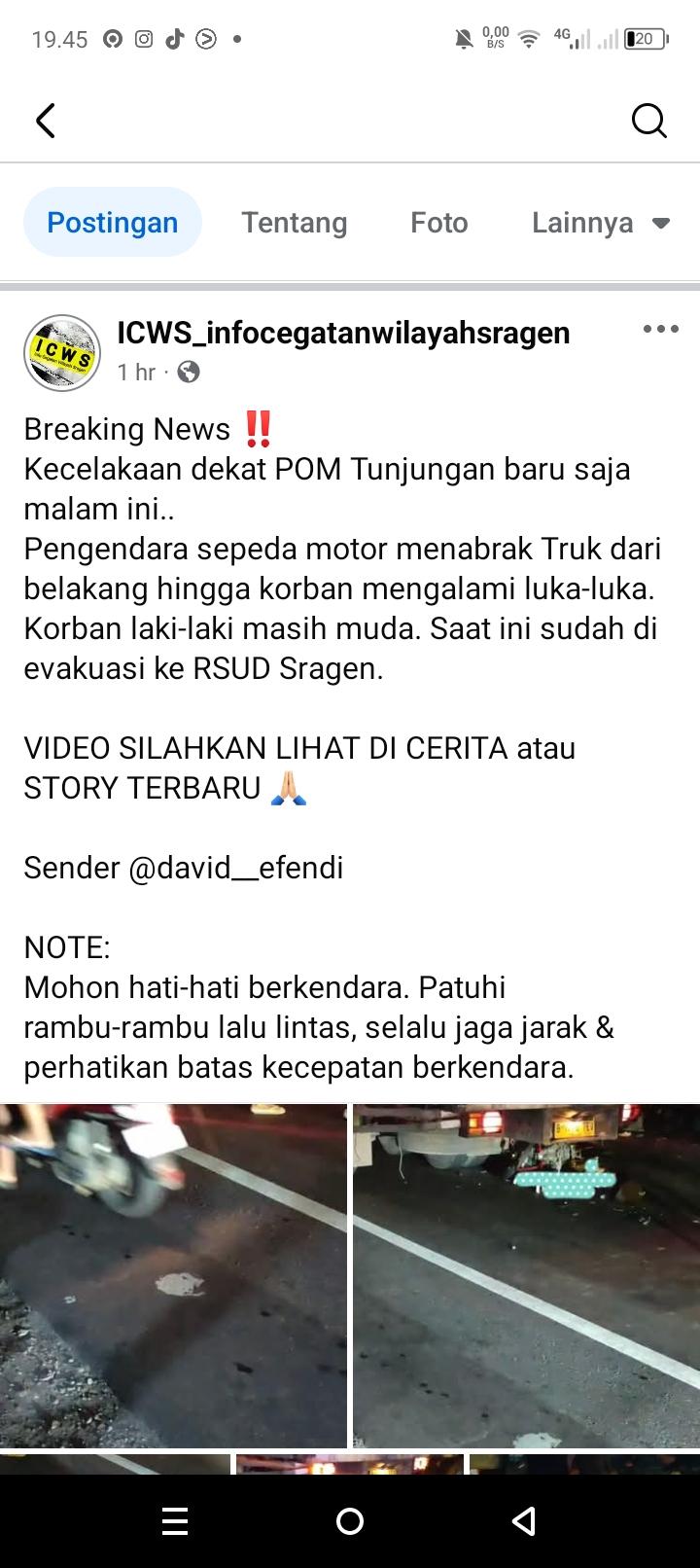The height and width of the screenshot is (1568, 700).
Task: Open the post's three-dot options menu
Action: [x=661, y=329]
